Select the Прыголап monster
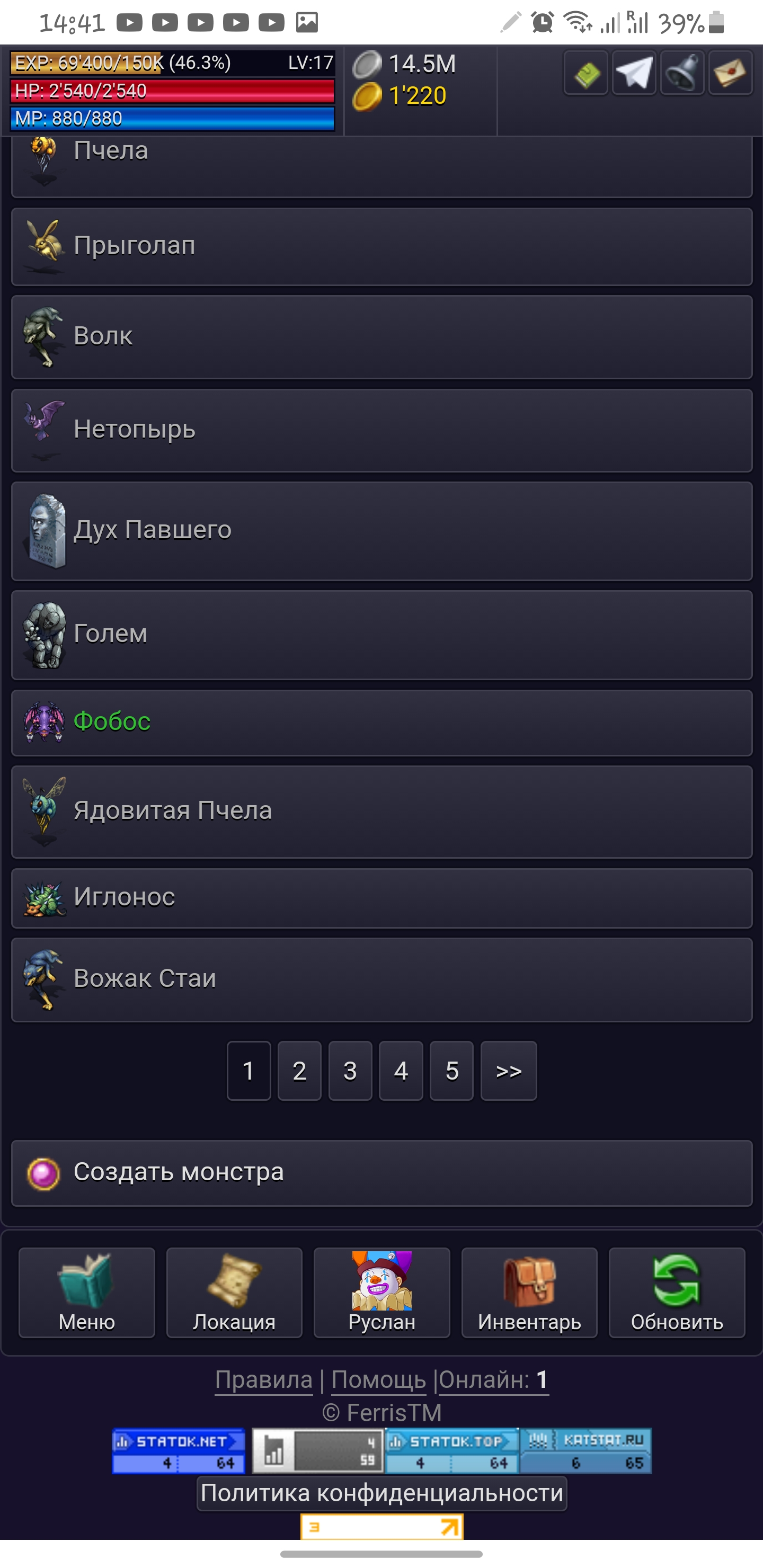Viewport: 763px width, 1568px height. [x=381, y=246]
